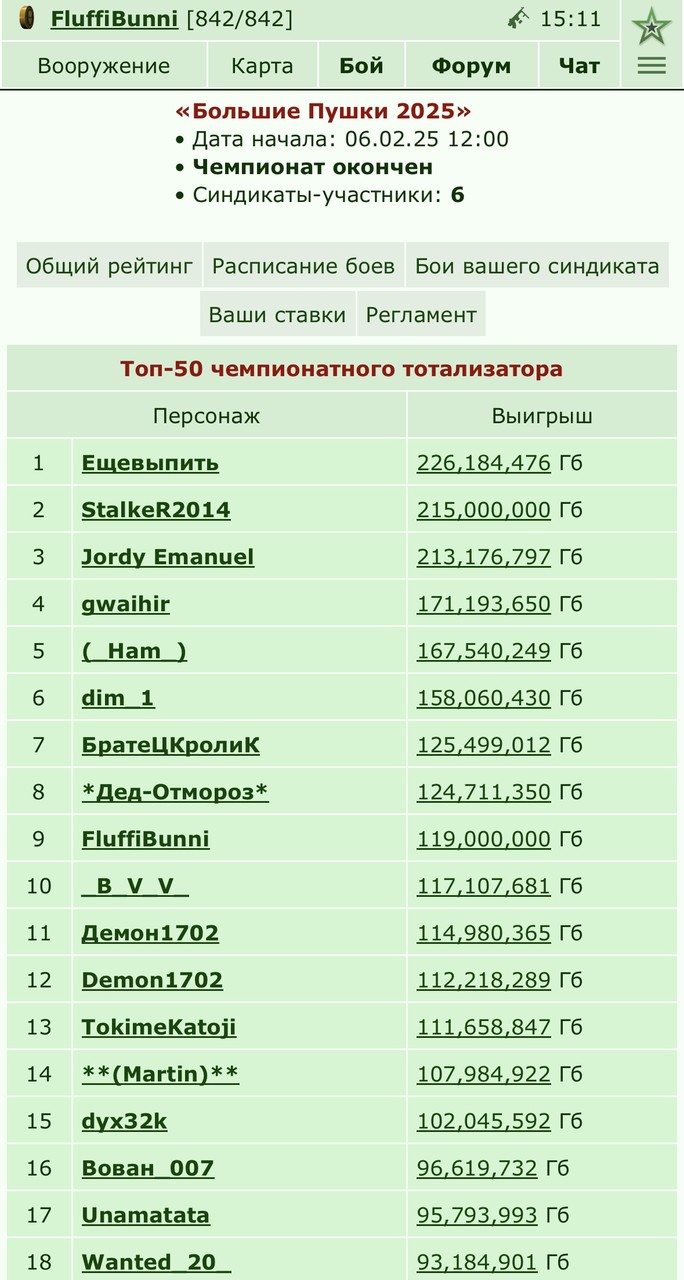This screenshot has height=1280, width=684.
Task: Read the Регламент page
Action: pyautogui.click(x=421, y=315)
